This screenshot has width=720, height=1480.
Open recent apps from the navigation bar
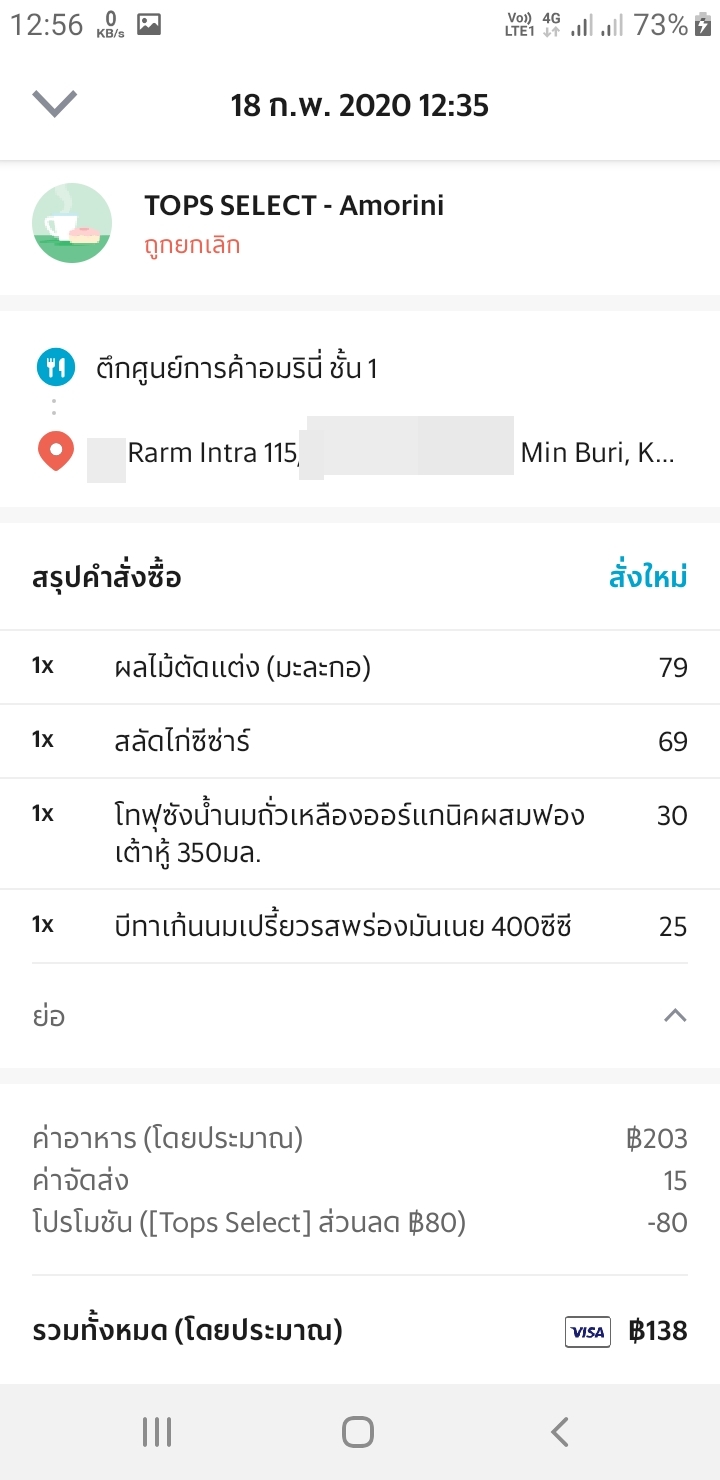[x=157, y=1432]
